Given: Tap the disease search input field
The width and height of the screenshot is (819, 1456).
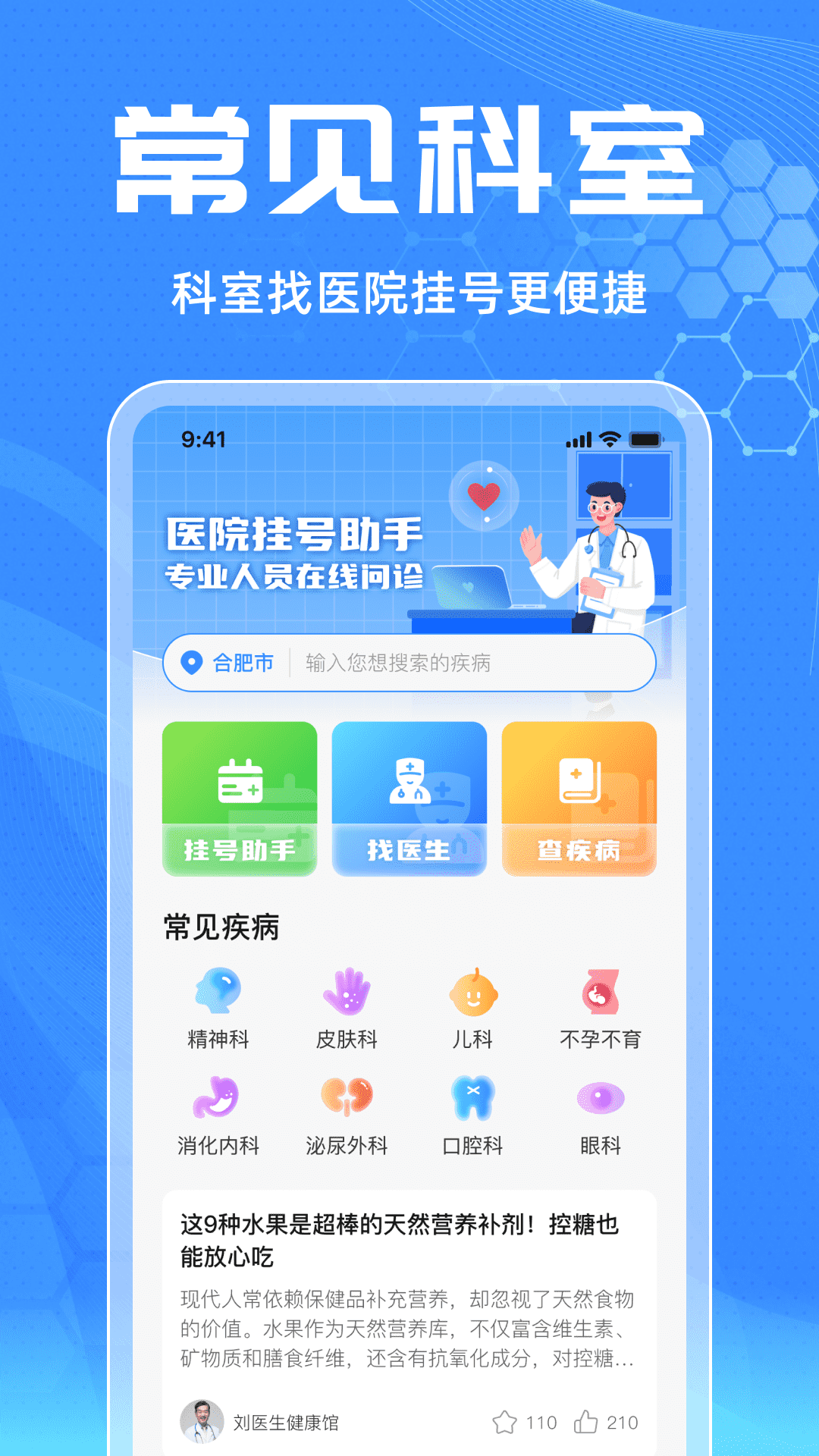Looking at the screenshot, I should [x=470, y=662].
